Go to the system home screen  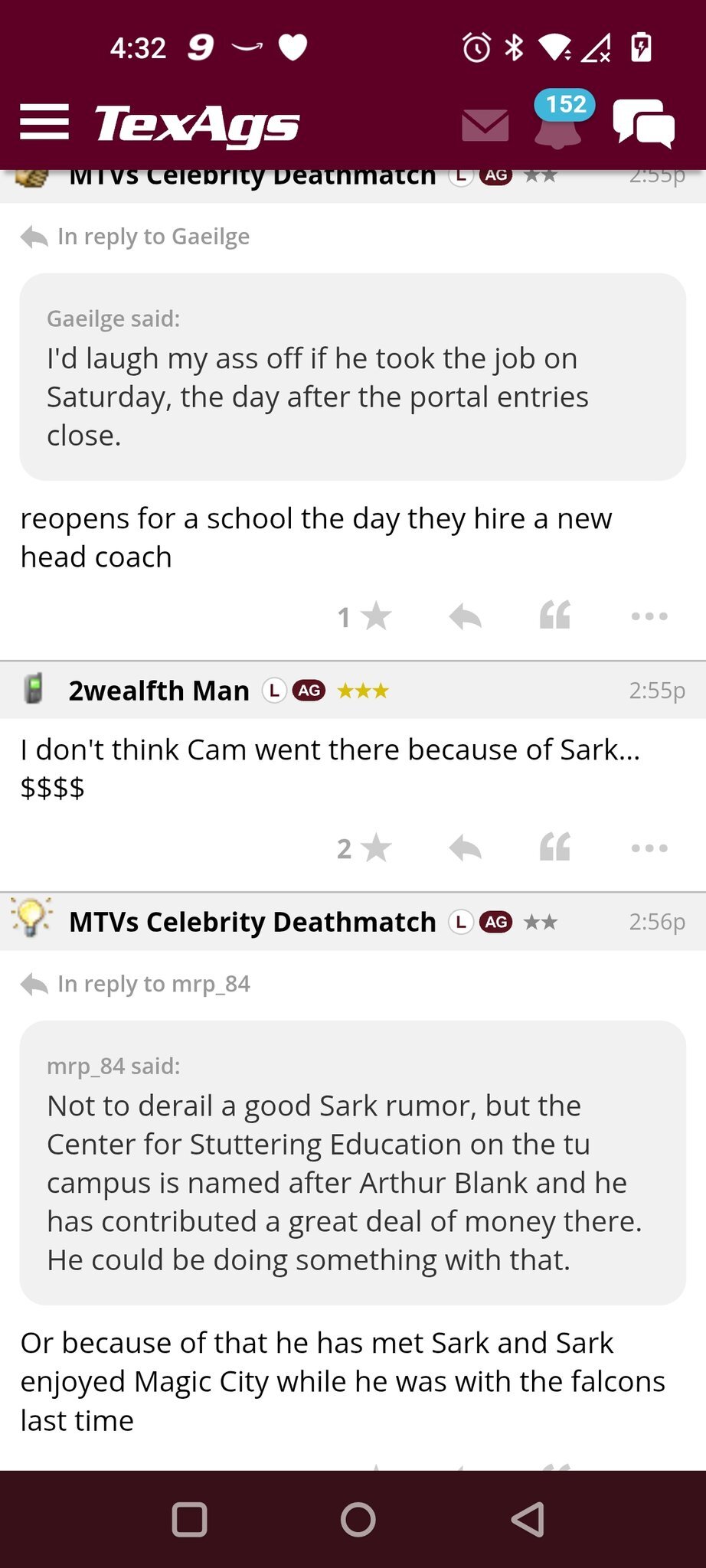point(358,1520)
